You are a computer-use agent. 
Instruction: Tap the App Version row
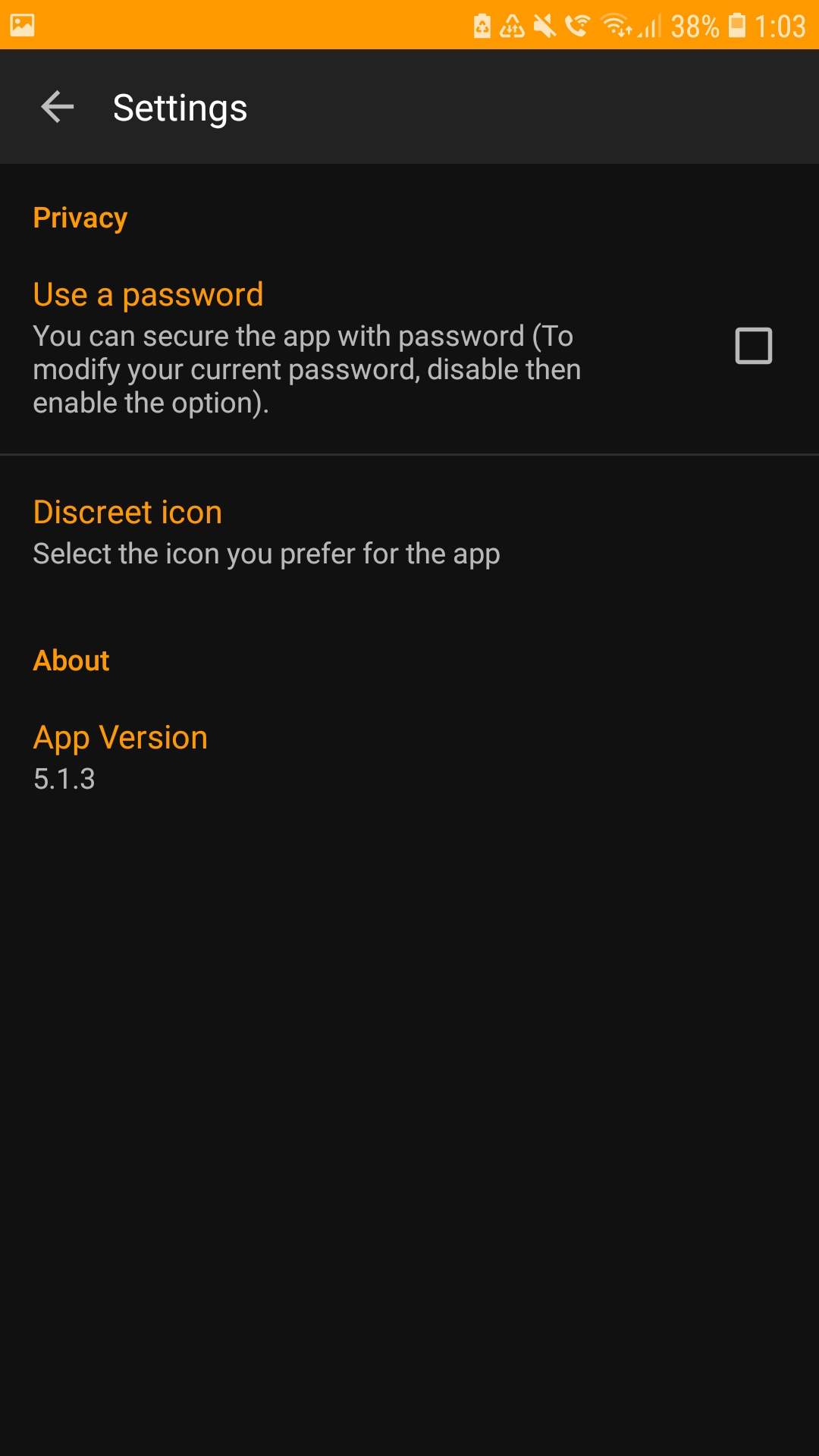click(x=121, y=757)
